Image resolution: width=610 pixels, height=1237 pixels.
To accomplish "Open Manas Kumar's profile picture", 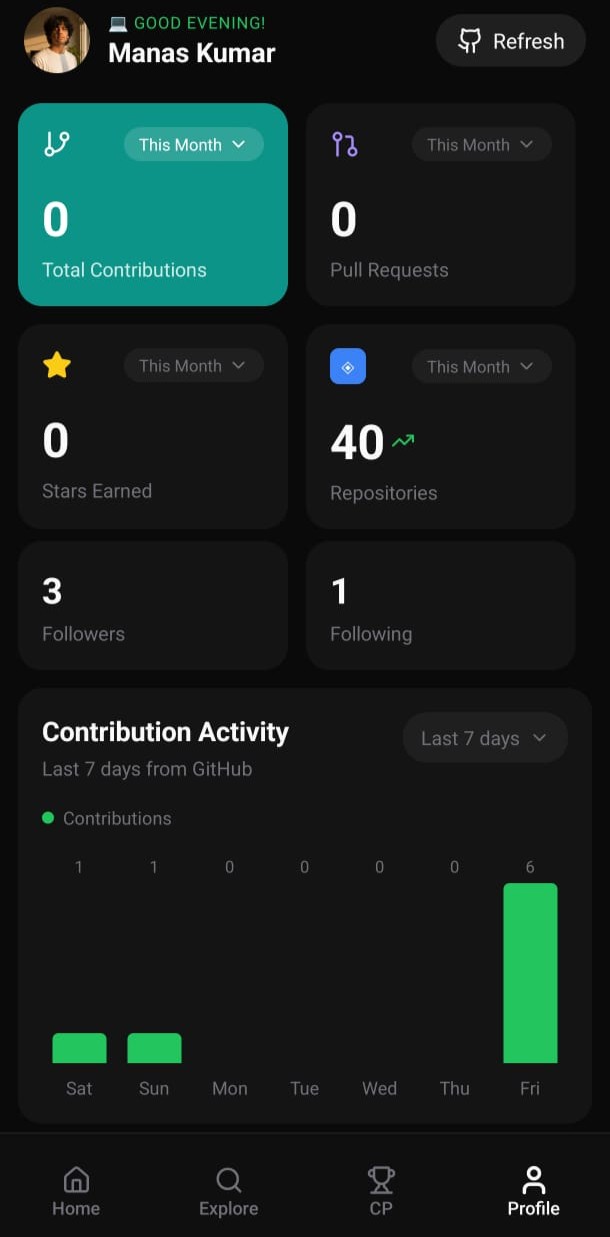I will (x=56, y=41).
